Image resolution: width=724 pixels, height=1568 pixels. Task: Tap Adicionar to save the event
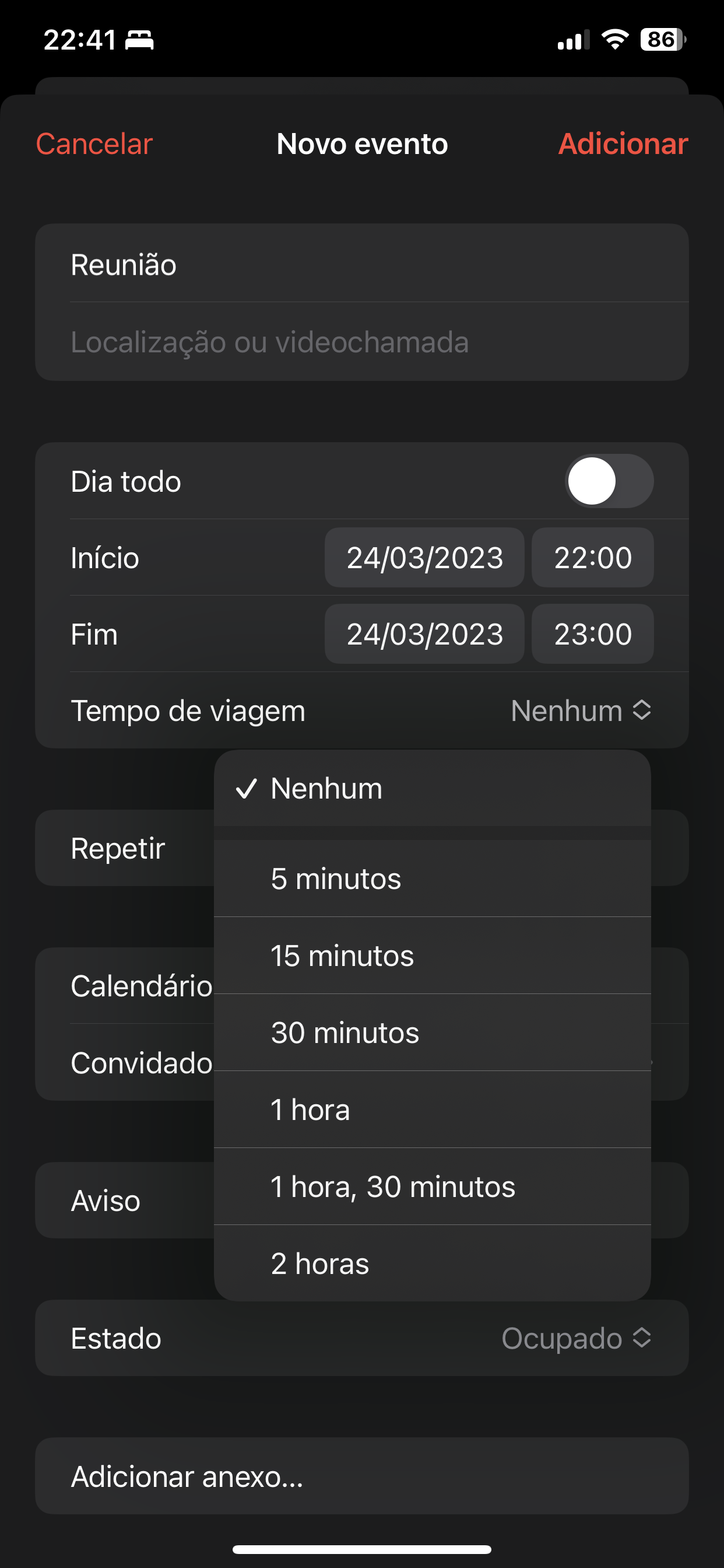pos(623,144)
